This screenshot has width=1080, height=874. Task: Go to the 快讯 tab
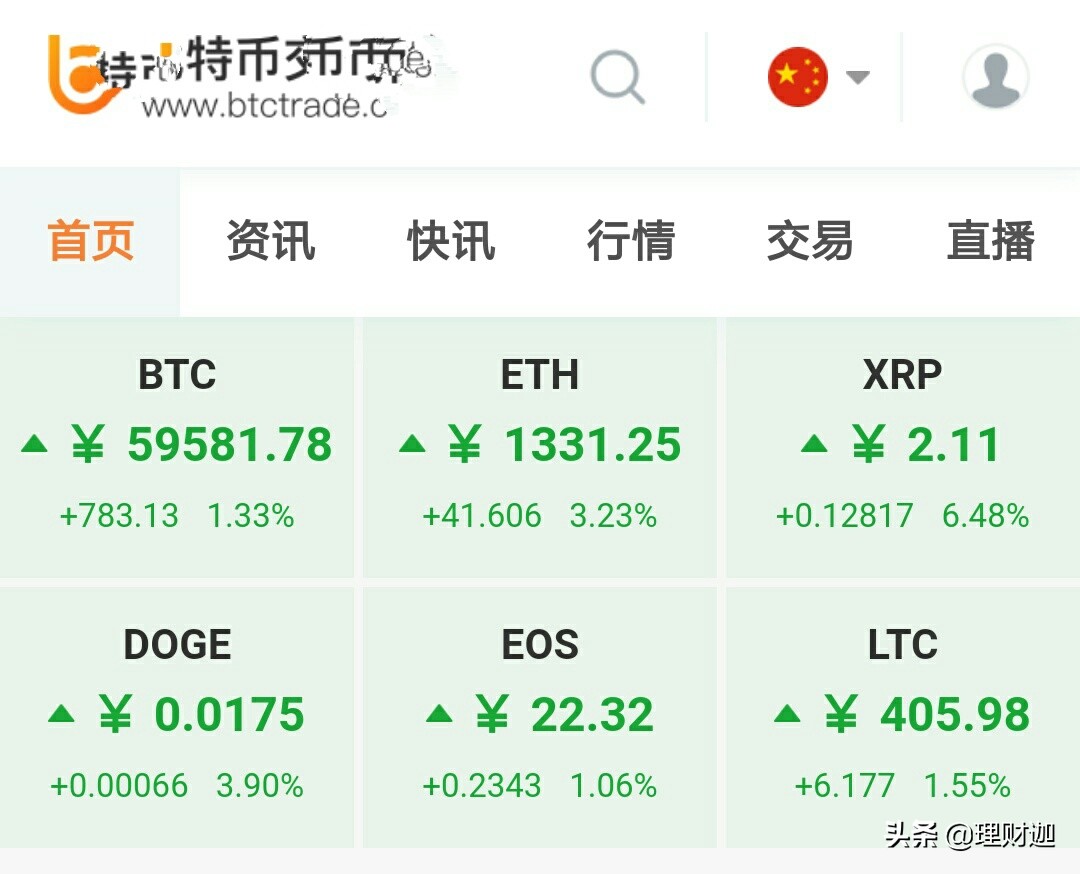(x=450, y=242)
